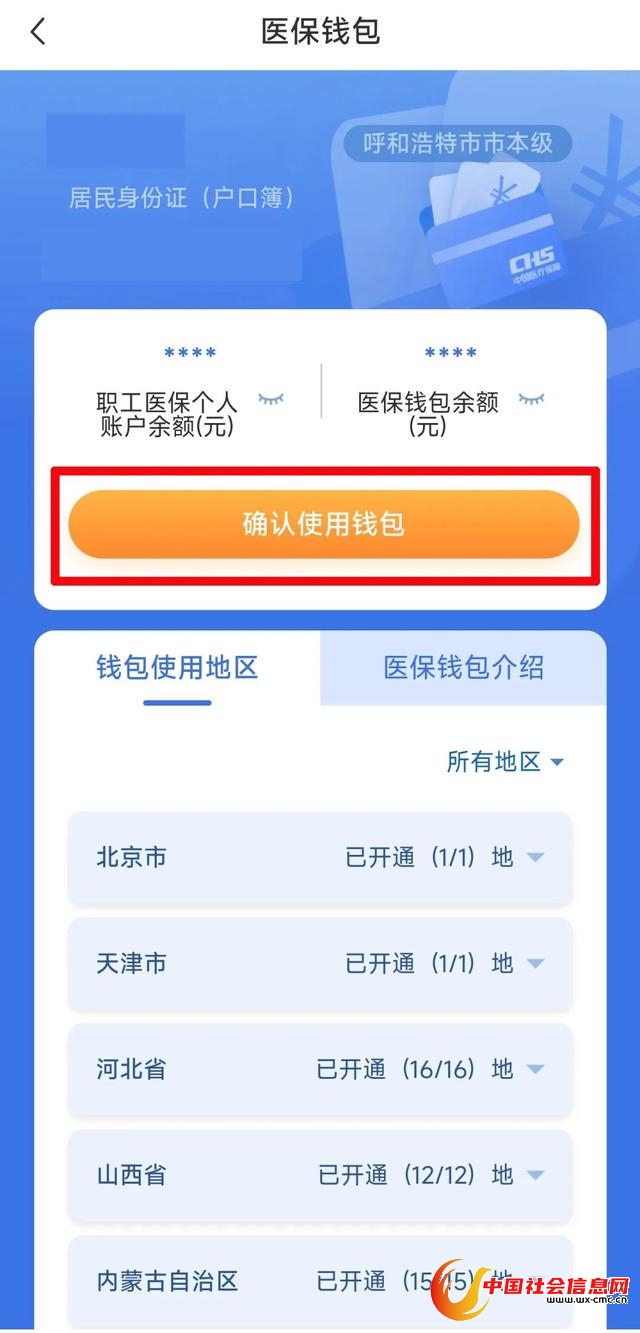640x1333 pixels.
Task: Reveal the 职工医保个人账户余额 amount
Action: click(x=271, y=399)
